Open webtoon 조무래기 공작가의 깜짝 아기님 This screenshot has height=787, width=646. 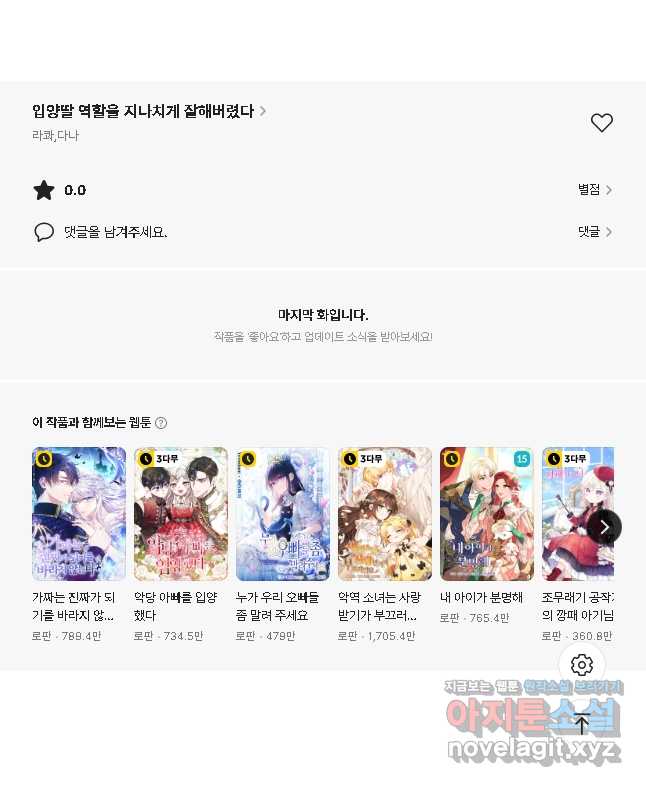[x=577, y=514]
